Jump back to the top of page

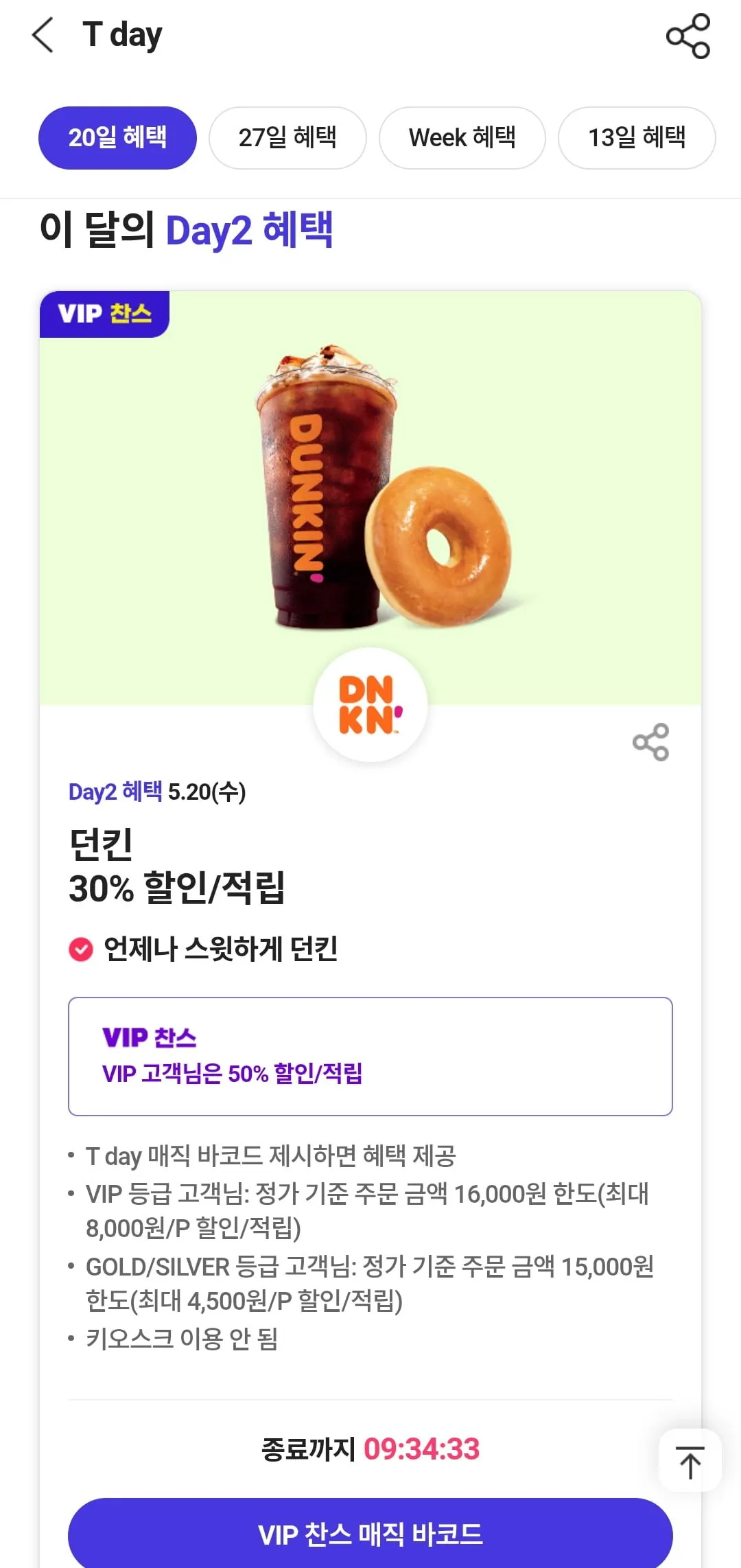[x=690, y=1461]
